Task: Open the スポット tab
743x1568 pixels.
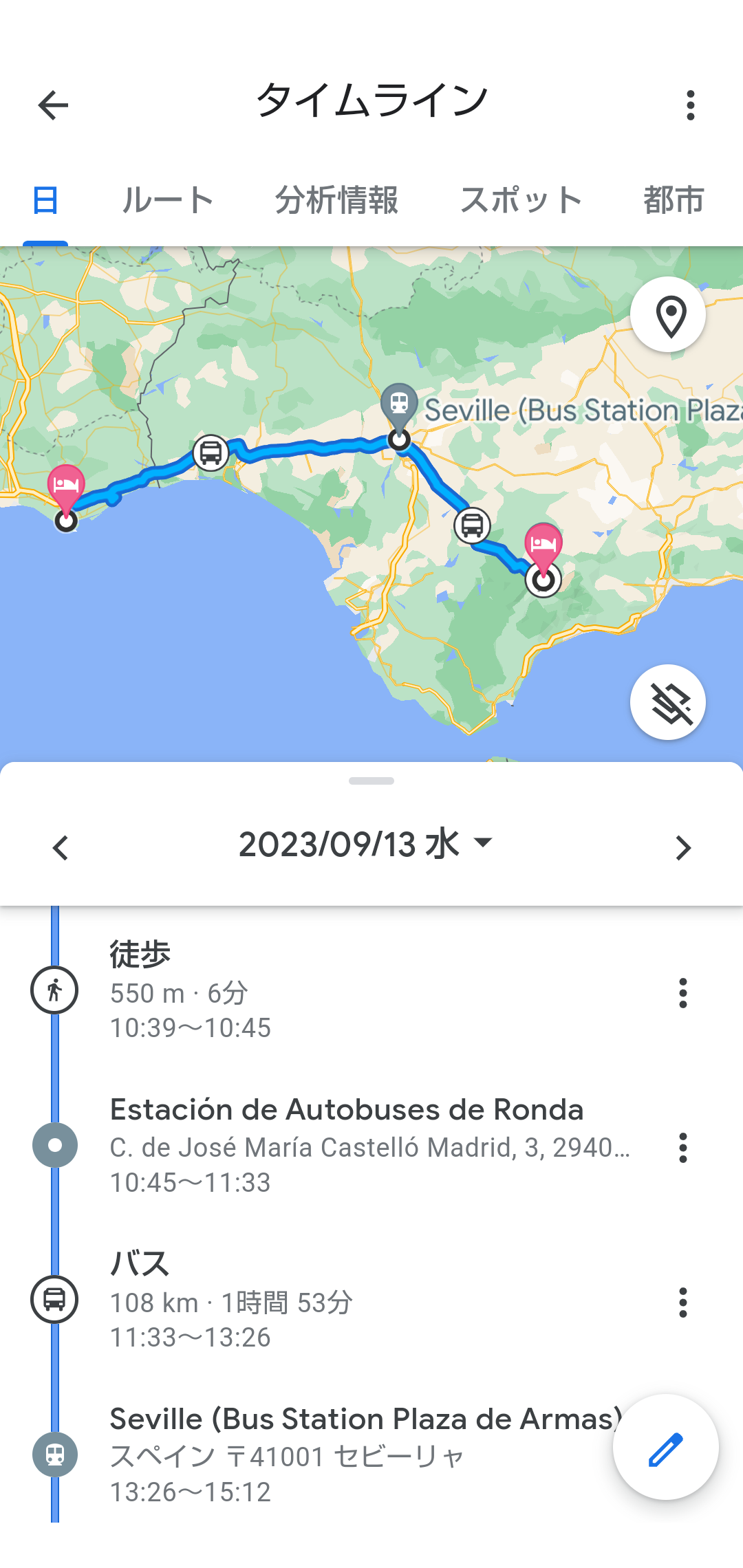Action: click(521, 201)
